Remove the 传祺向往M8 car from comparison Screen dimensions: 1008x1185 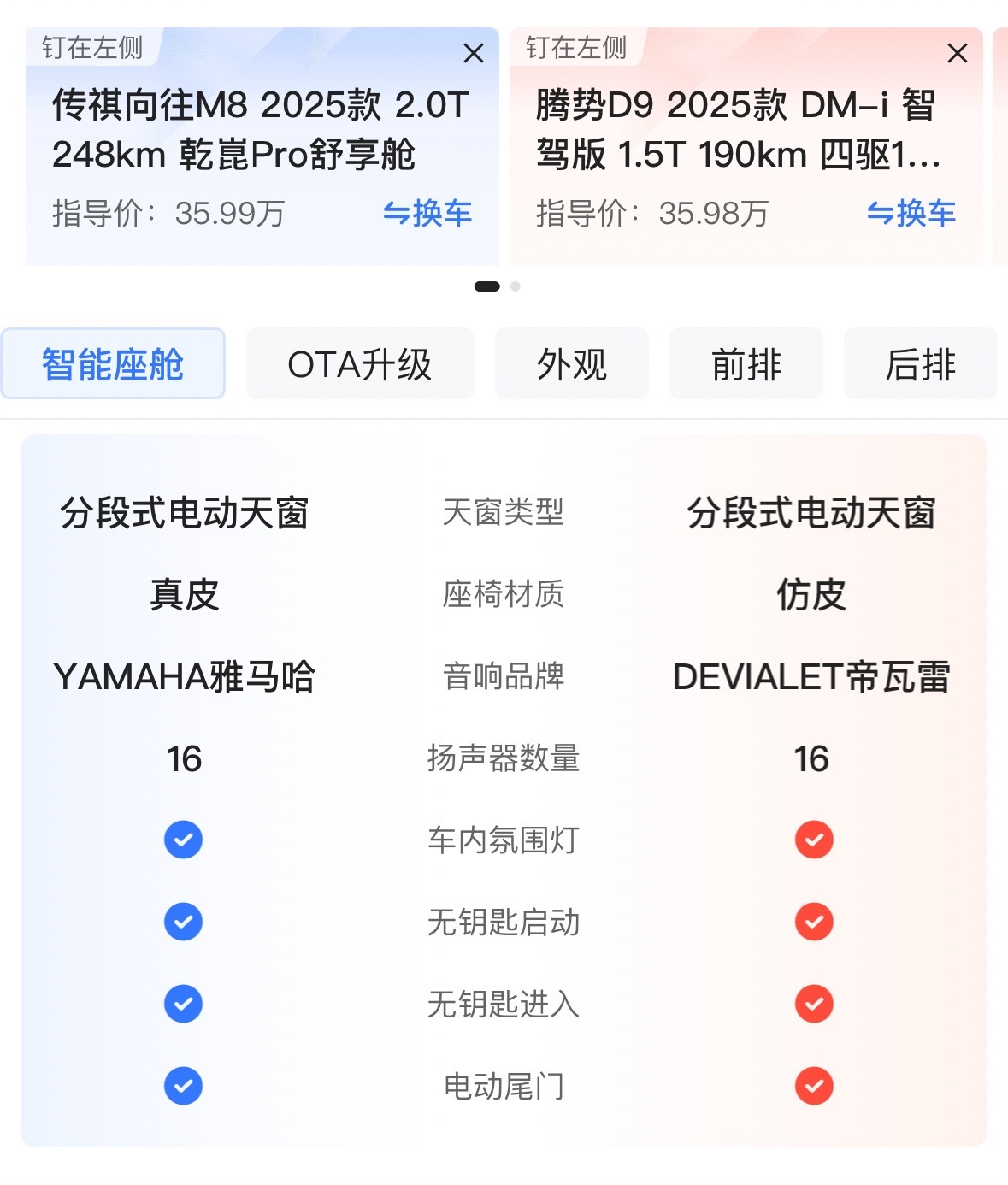click(473, 54)
